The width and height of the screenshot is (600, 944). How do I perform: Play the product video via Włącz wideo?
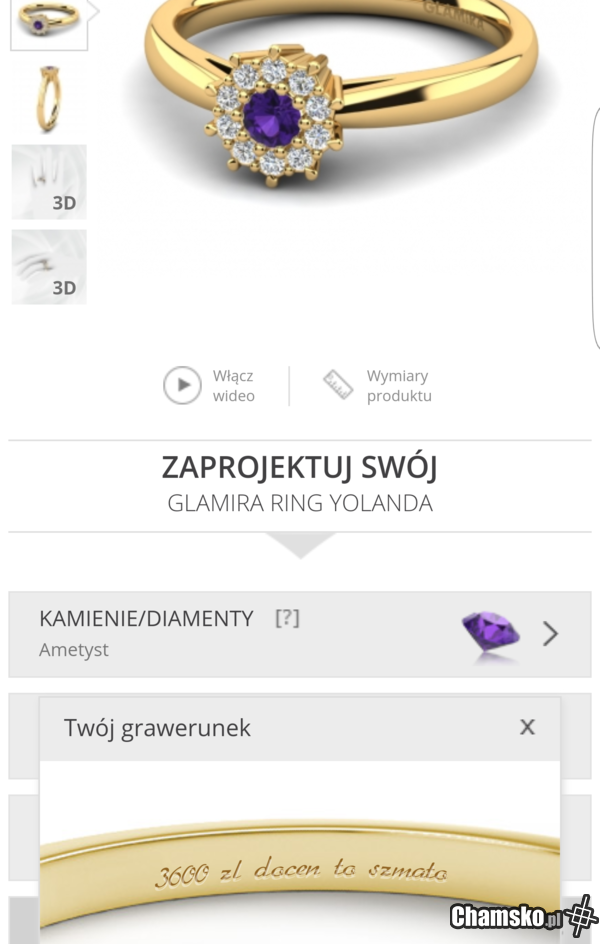coord(209,386)
